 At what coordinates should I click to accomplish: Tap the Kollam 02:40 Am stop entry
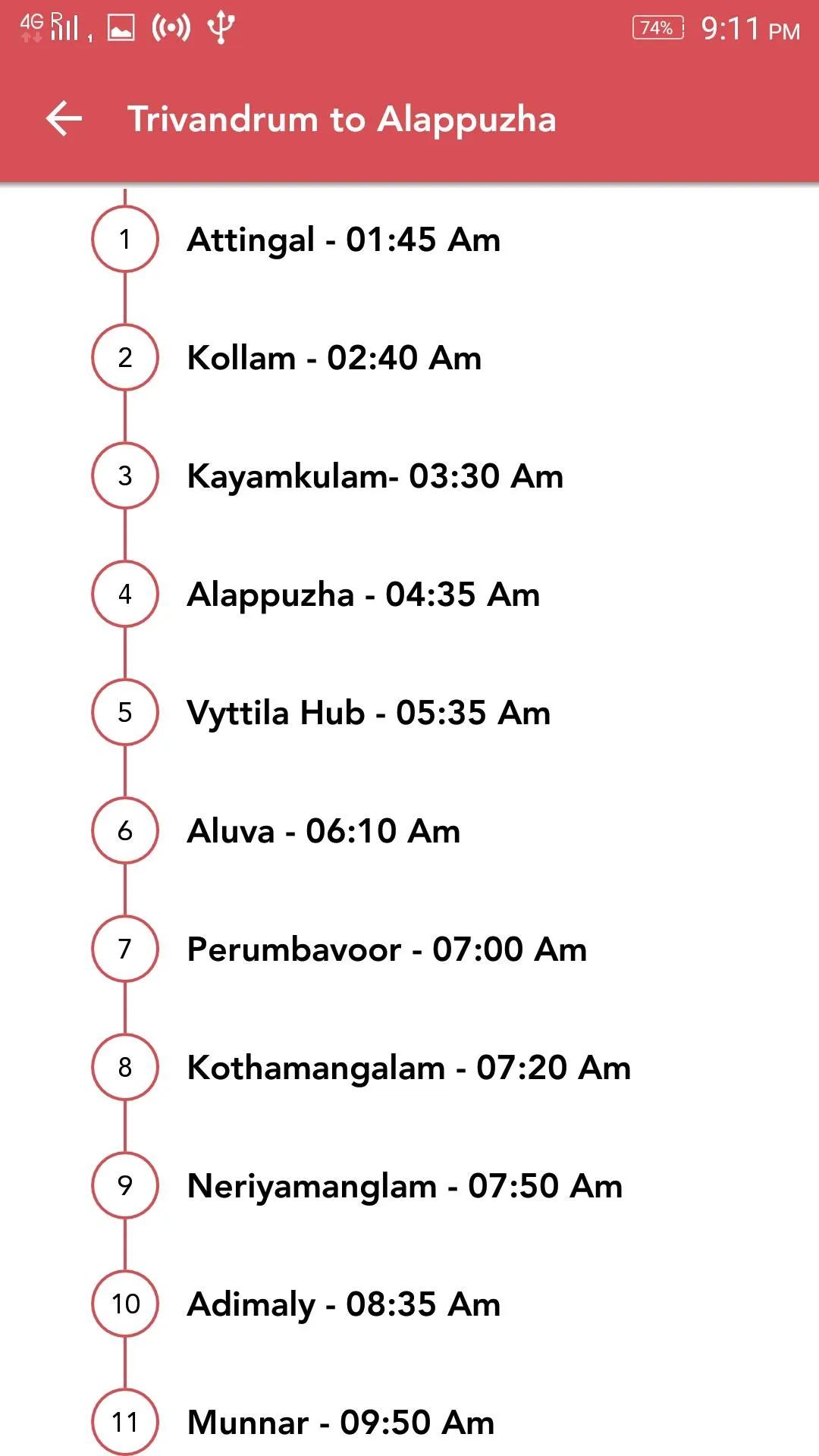[334, 357]
